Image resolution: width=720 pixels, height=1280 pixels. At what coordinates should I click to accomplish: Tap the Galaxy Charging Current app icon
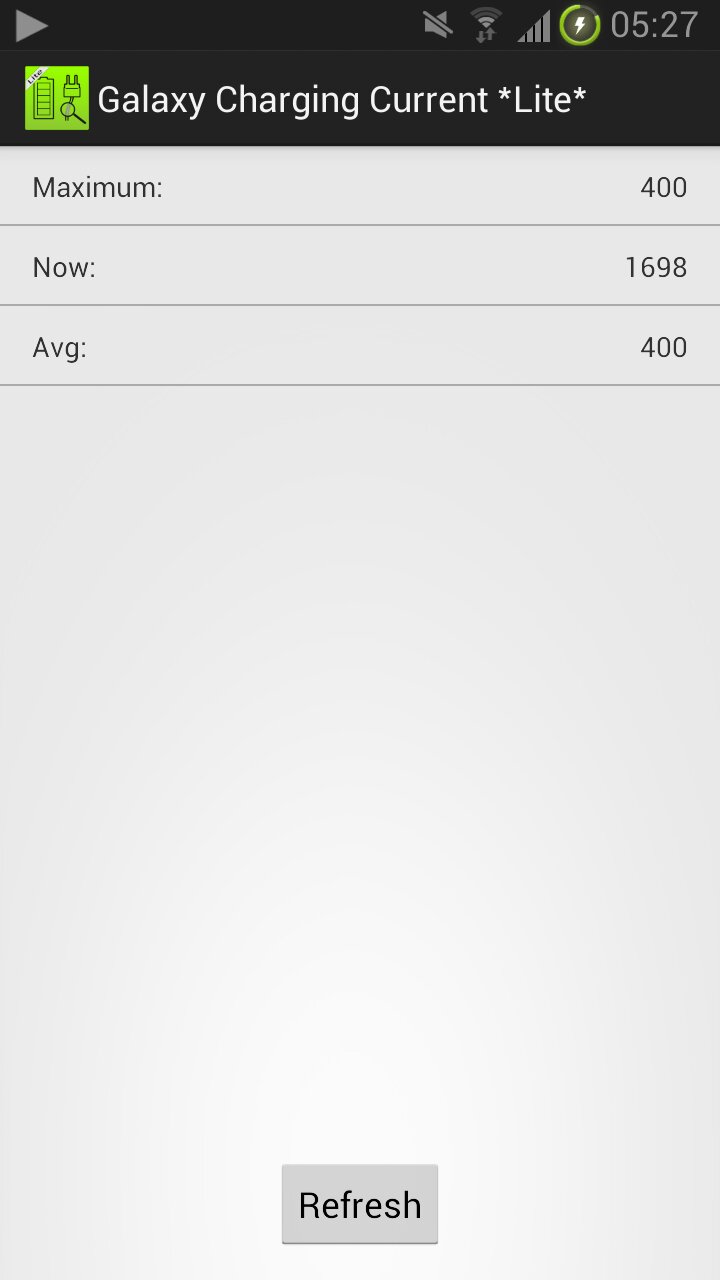tap(57, 98)
